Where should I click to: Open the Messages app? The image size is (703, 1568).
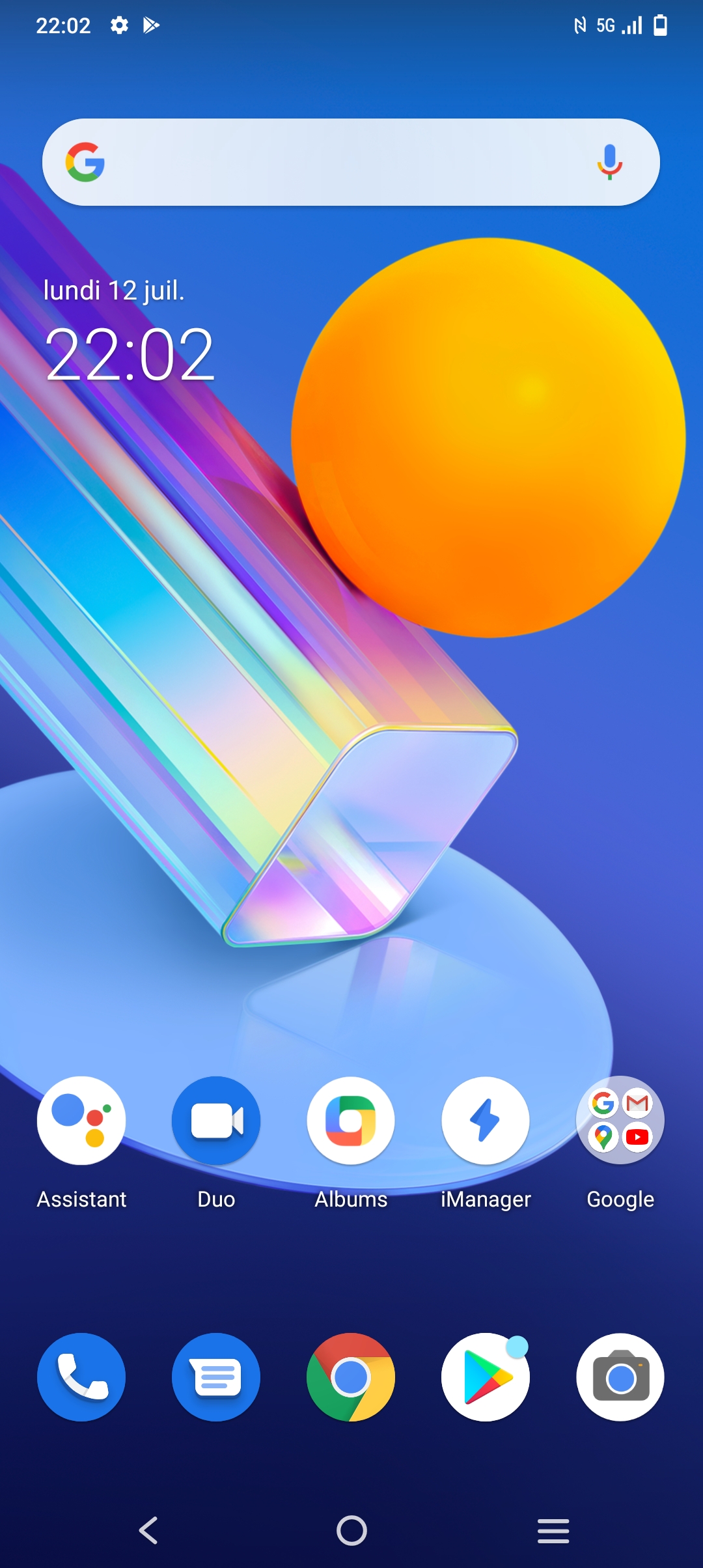[x=216, y=1377]
